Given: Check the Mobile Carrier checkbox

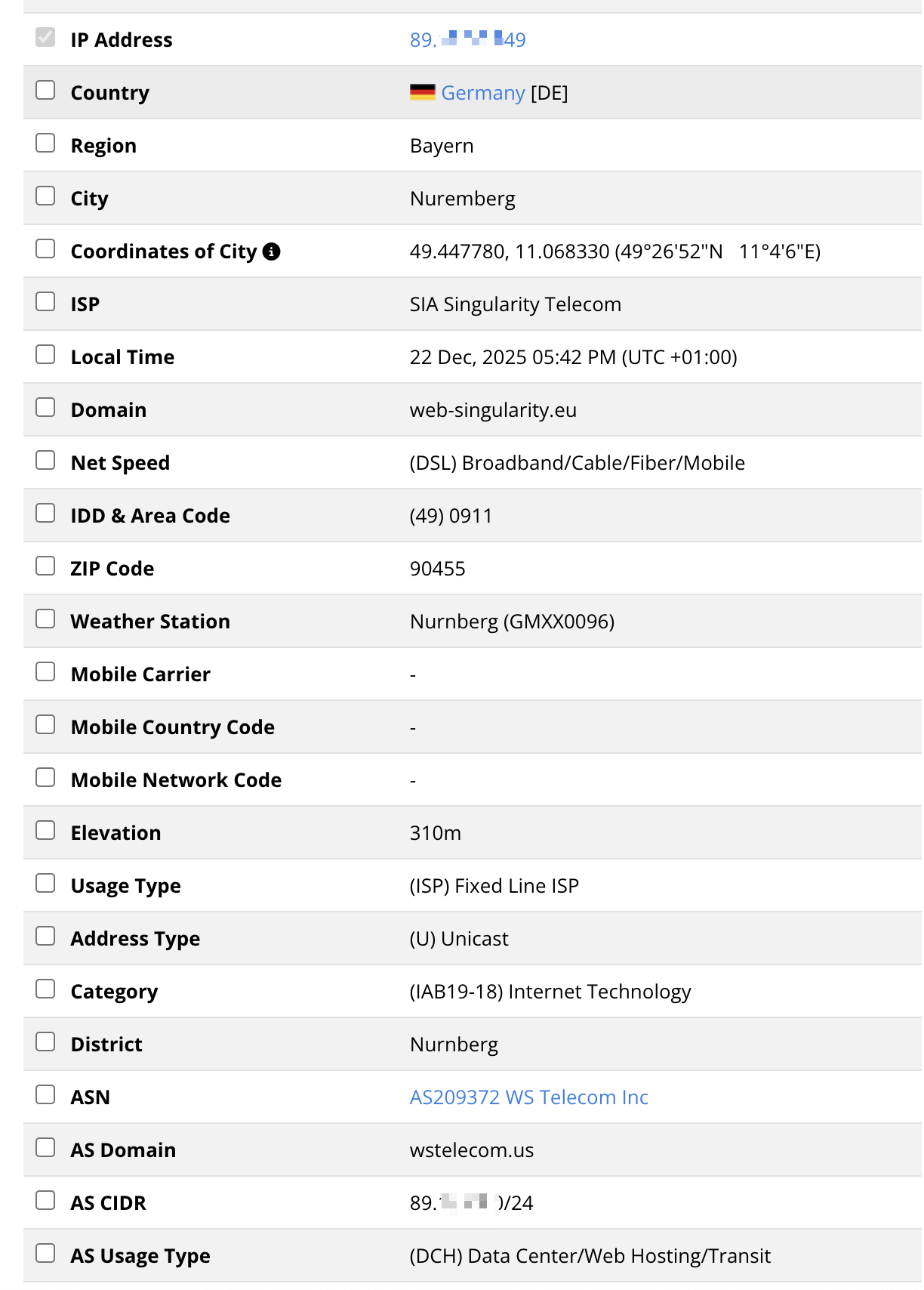Looking at the screenshot, I should click(45, 671).
